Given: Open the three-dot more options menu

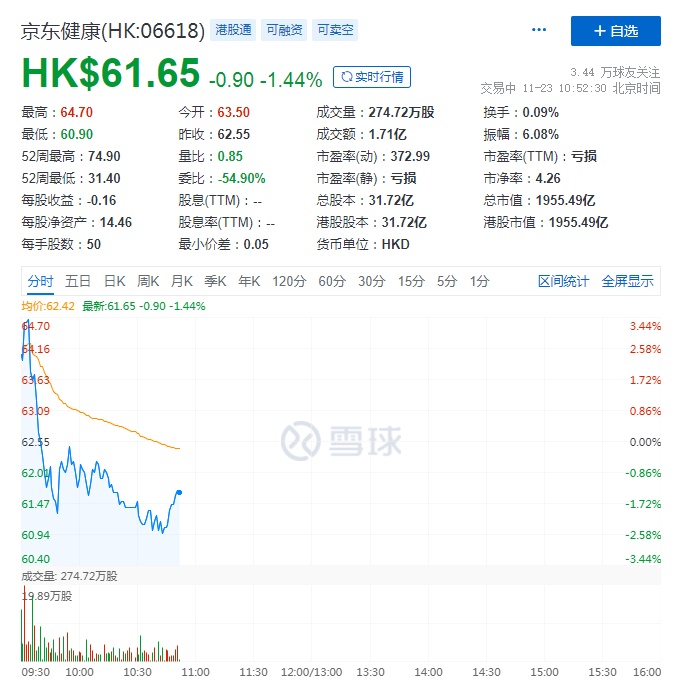Looking at the screenshot, I should tap(540, 31).
